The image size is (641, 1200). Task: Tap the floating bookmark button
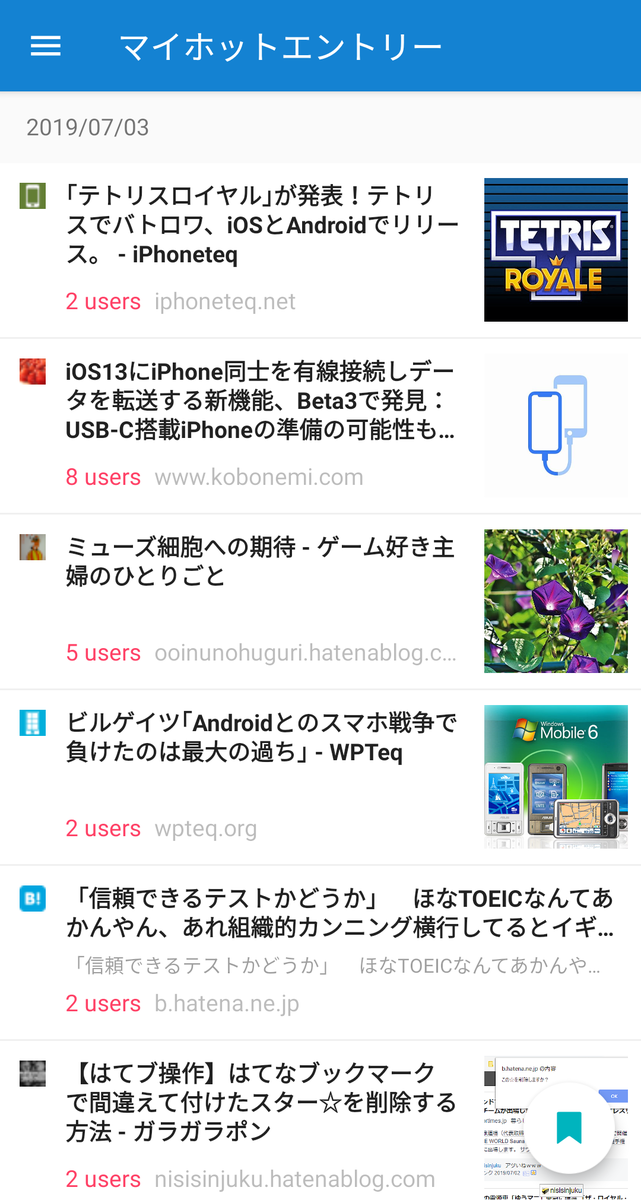point(569,1127)
